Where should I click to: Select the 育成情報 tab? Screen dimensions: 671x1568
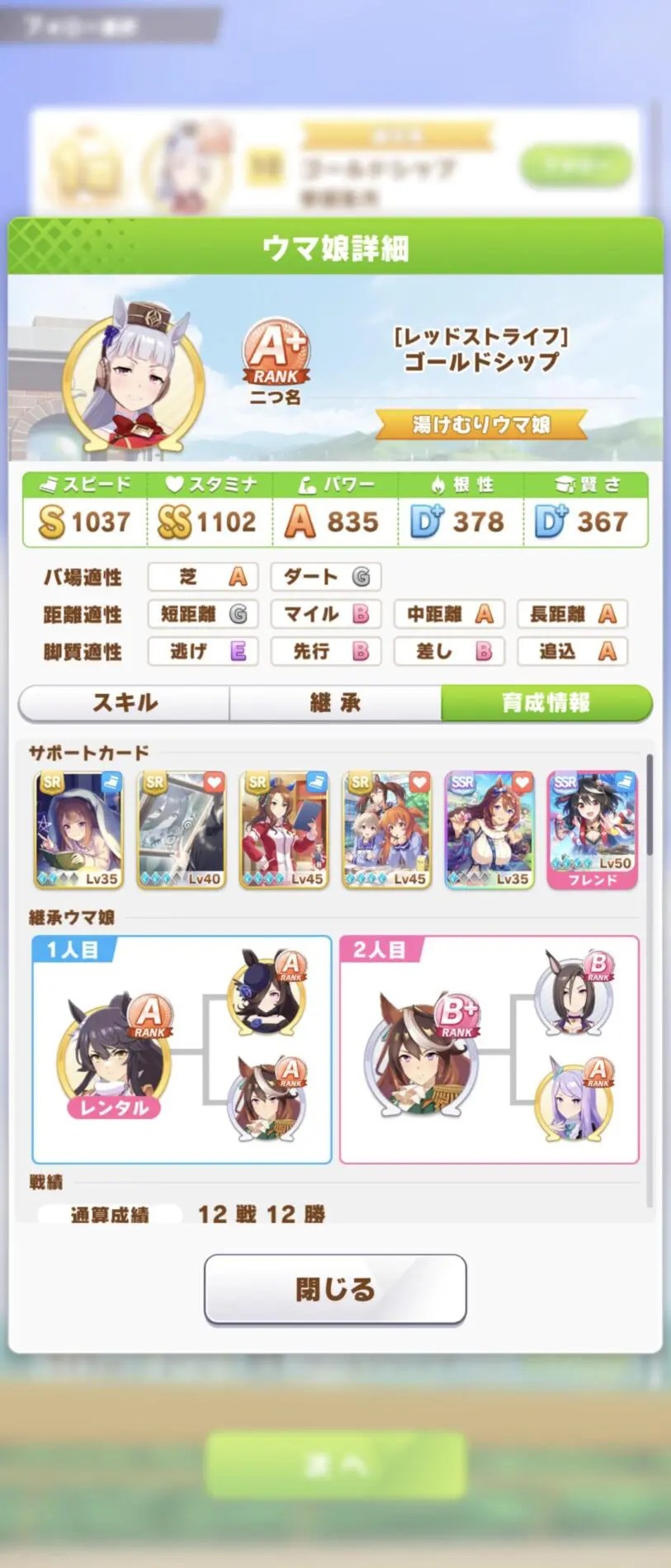(546, 702)
